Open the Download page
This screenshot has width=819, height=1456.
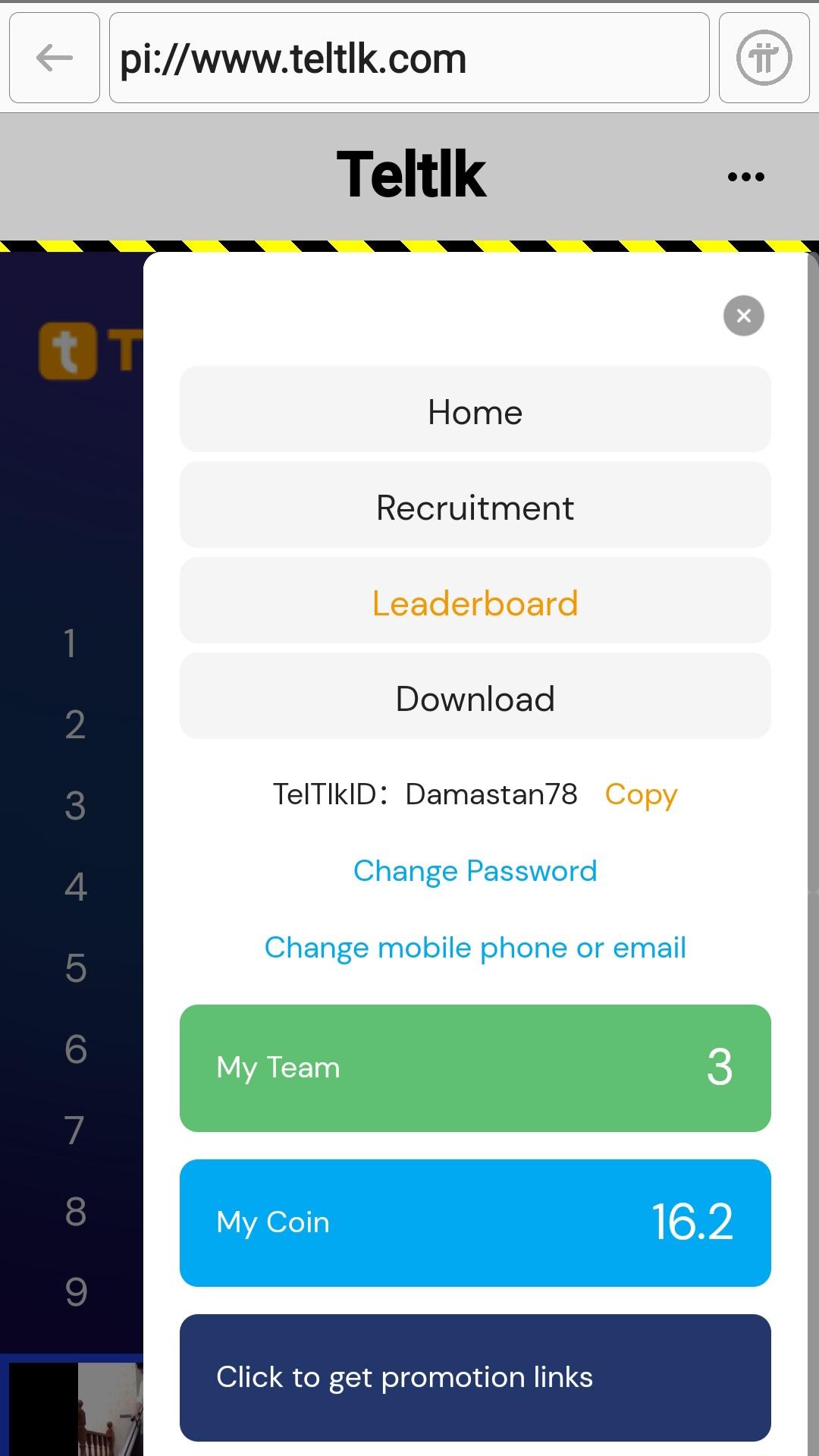coord(475,699)
